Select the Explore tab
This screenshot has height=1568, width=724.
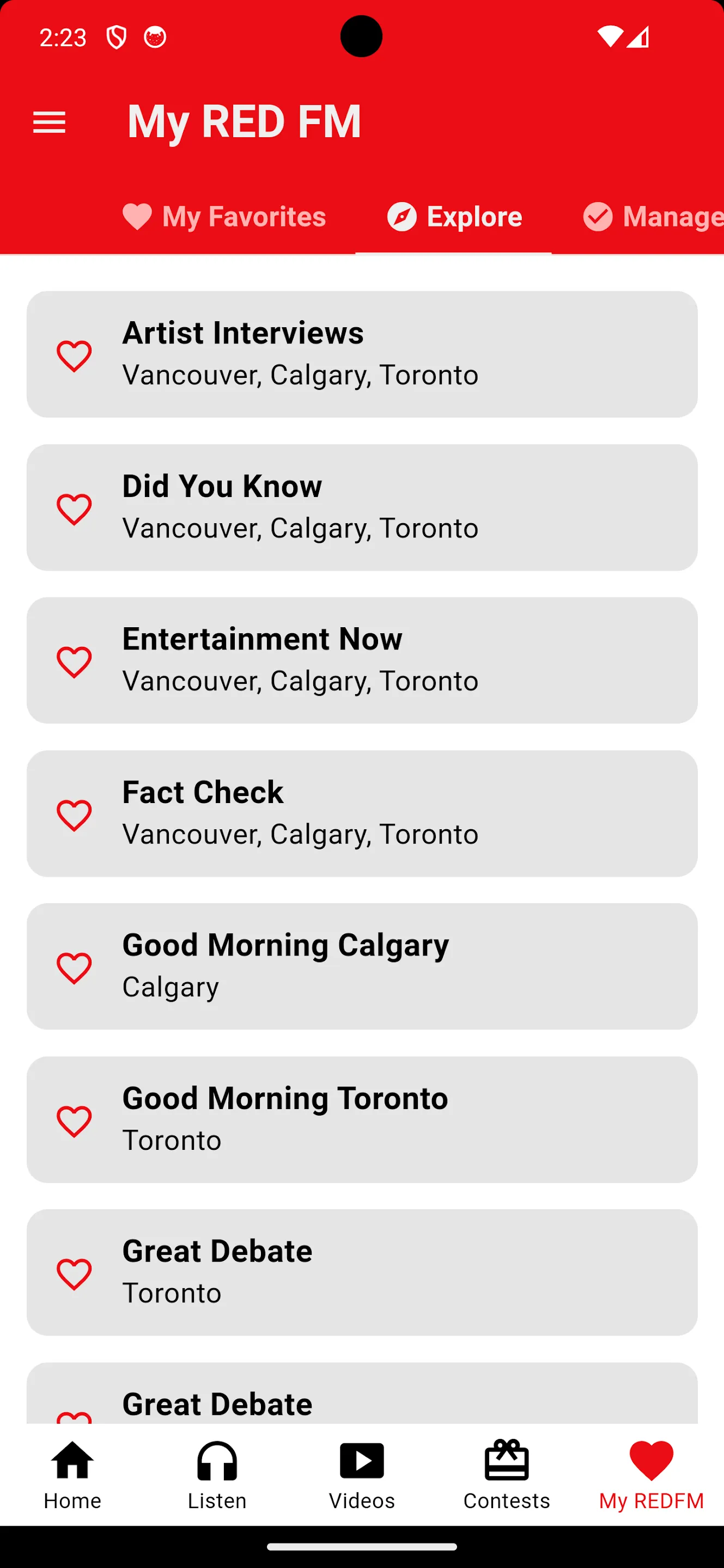tap(454, 217)
